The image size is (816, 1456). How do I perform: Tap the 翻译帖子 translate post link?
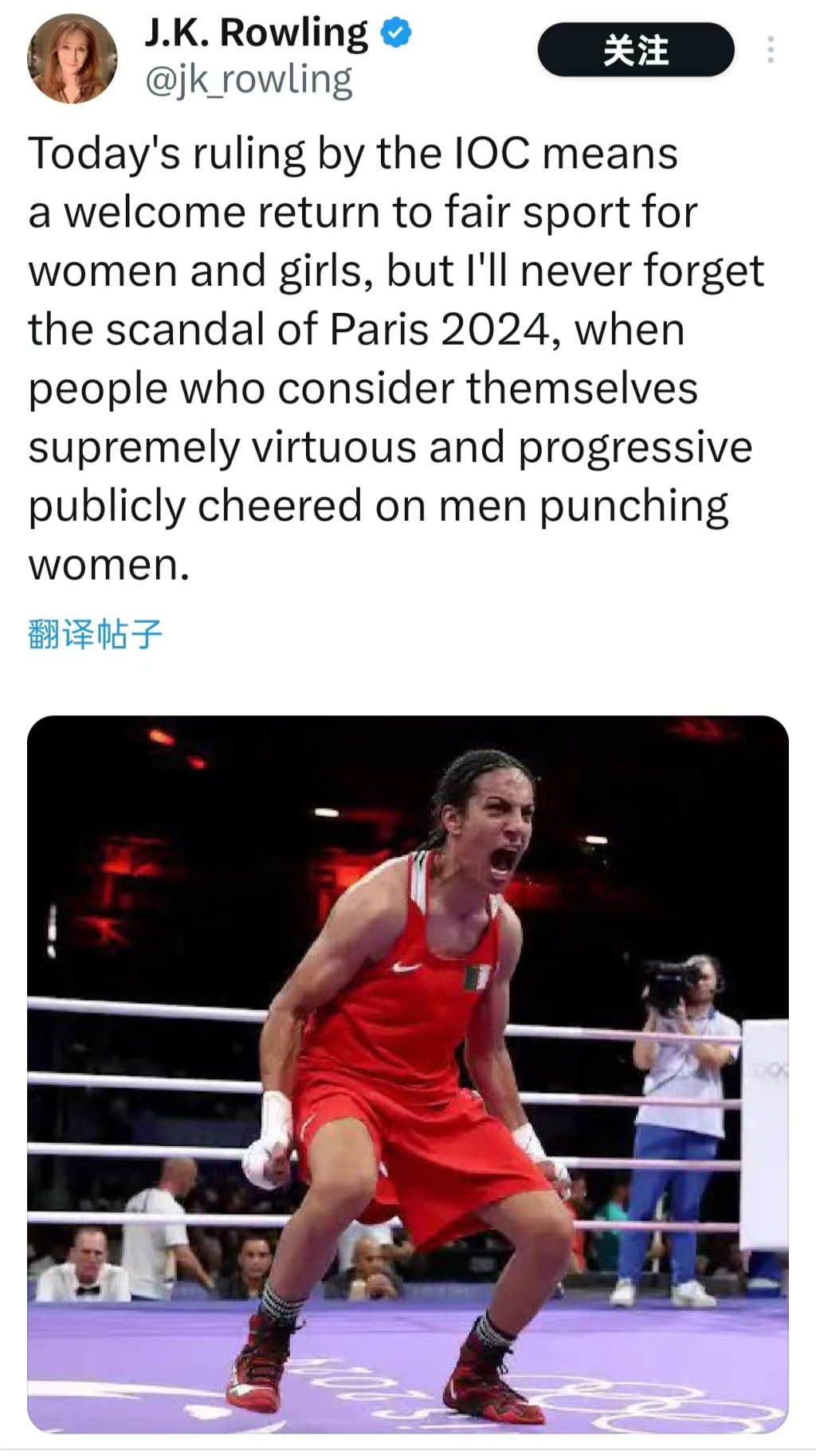click(x=95, y=634)
